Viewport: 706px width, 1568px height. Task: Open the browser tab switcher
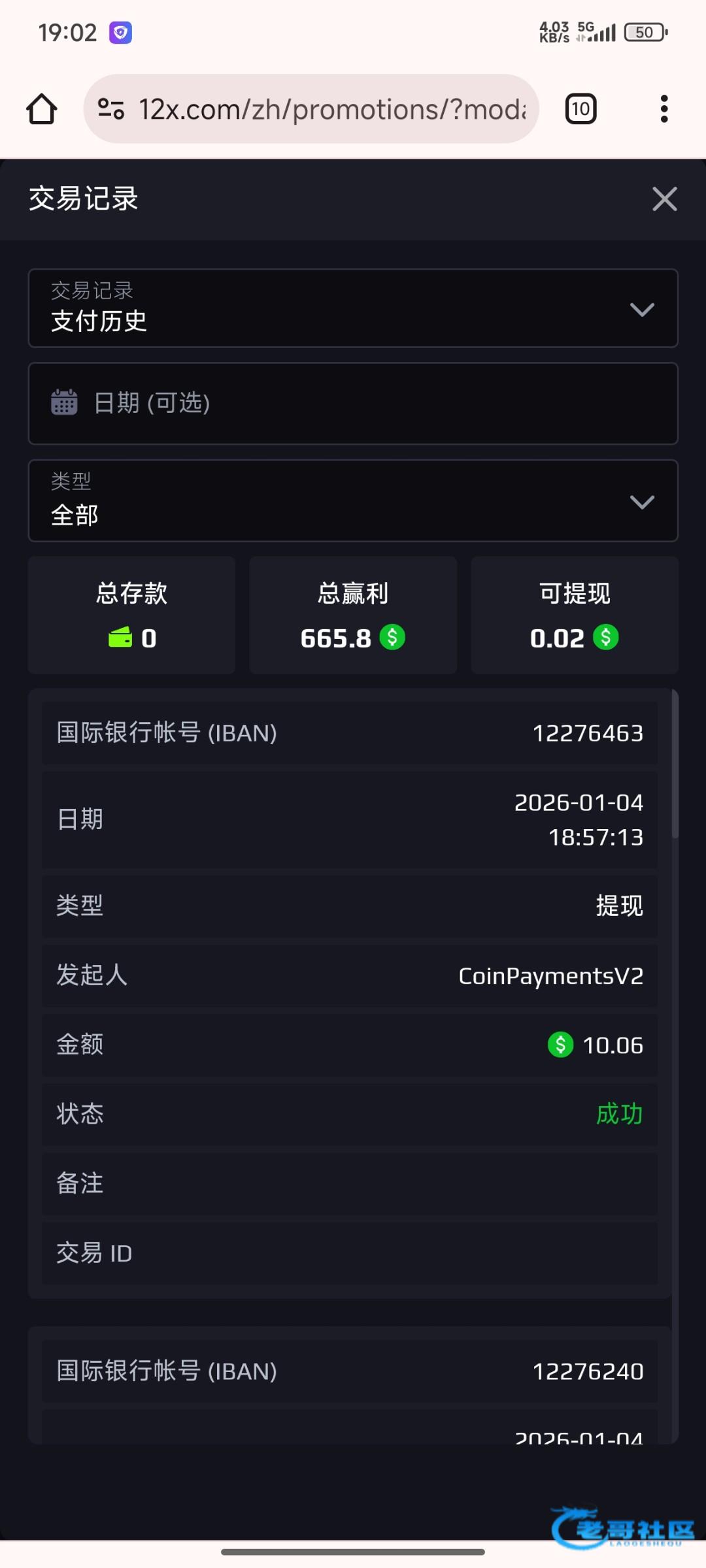coord(580,109)
